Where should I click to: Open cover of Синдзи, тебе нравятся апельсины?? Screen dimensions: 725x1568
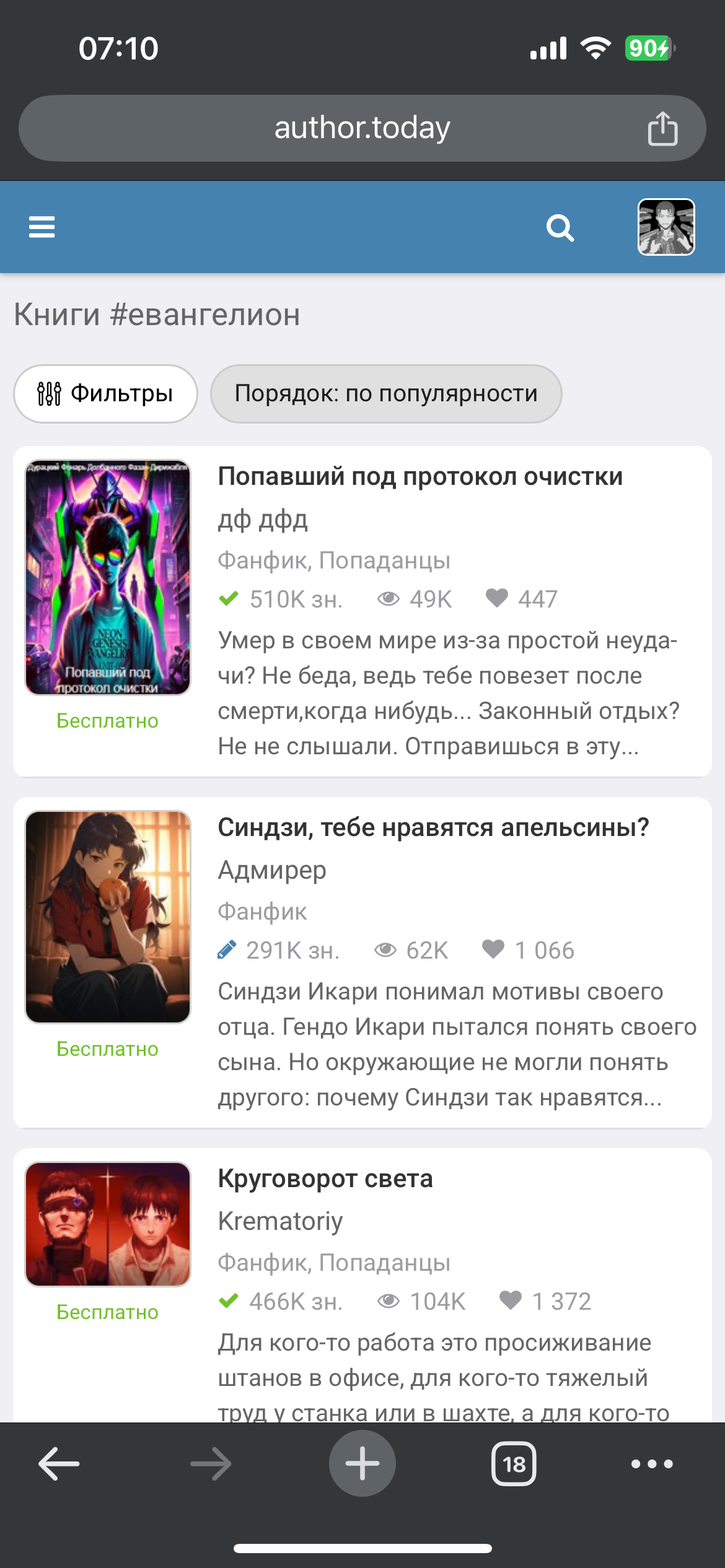point(108,917)
